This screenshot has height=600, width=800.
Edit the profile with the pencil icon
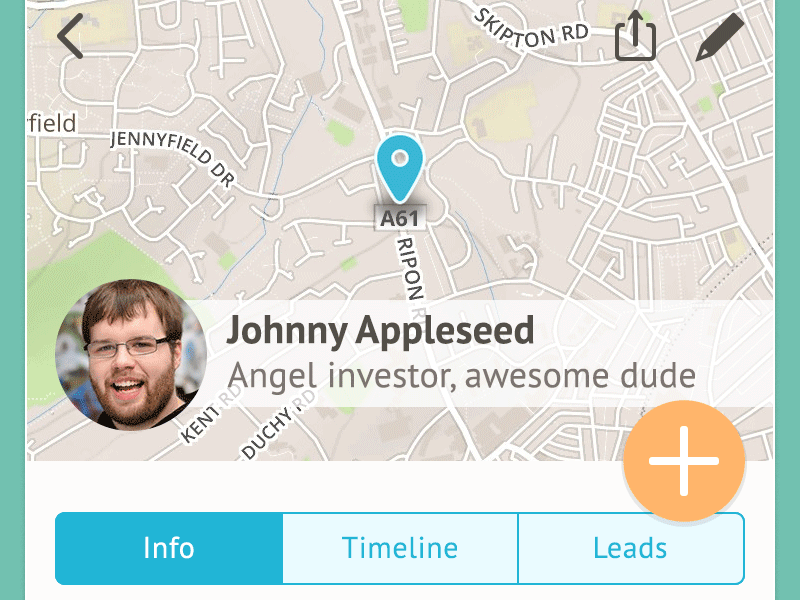[720, 38]
